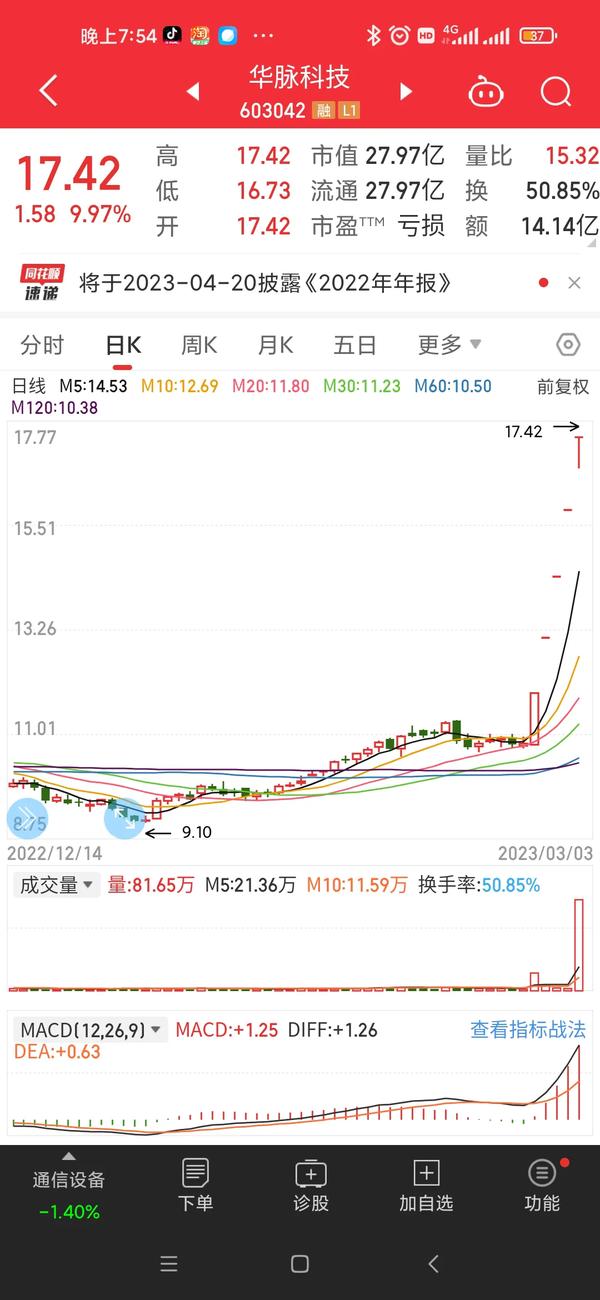Add stock via 加自选
This screenshot has width=600, height=1300.
pyautogui.click(x=426, y=1186)
